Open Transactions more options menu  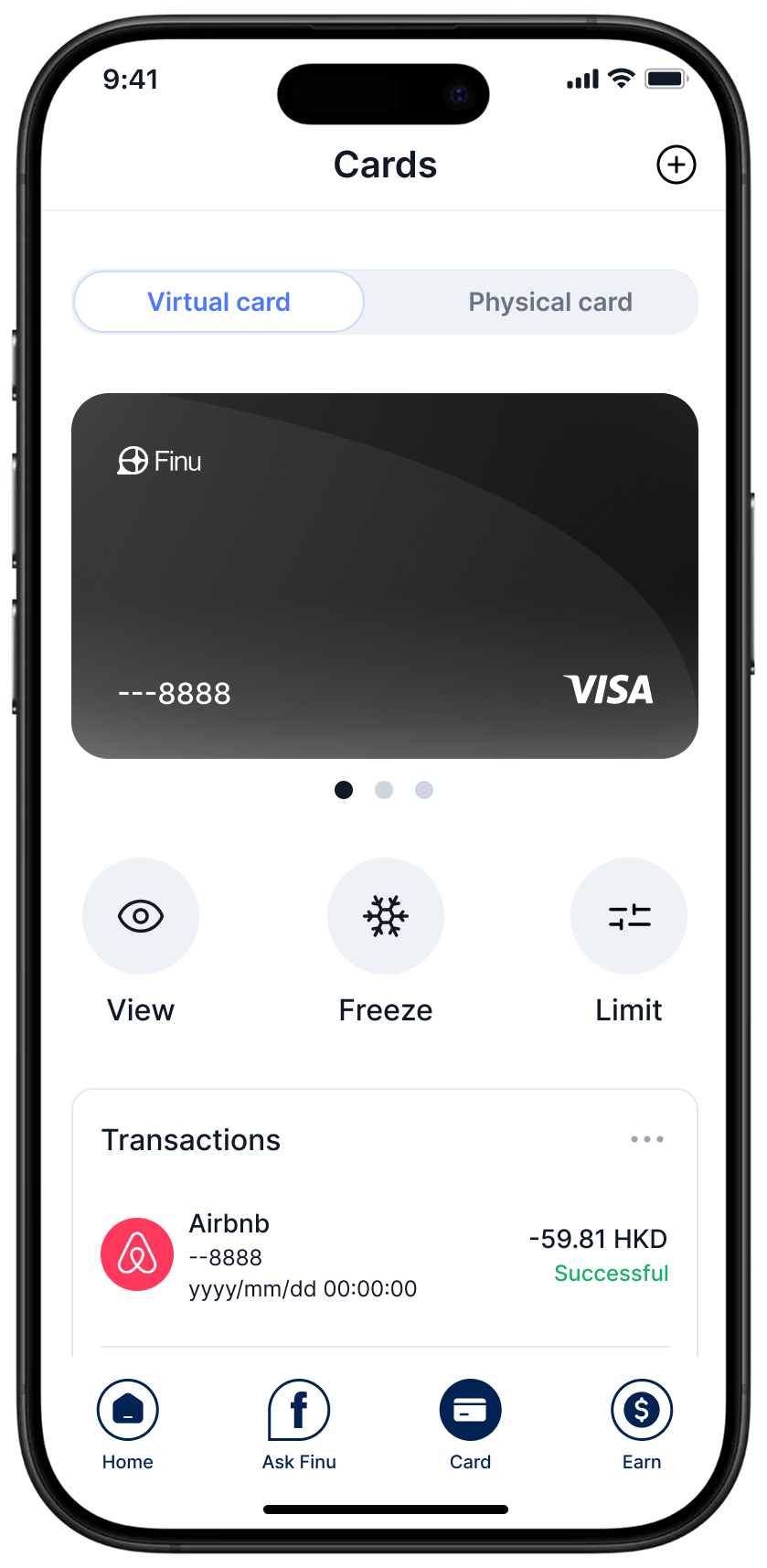(x=646, y=1139)
